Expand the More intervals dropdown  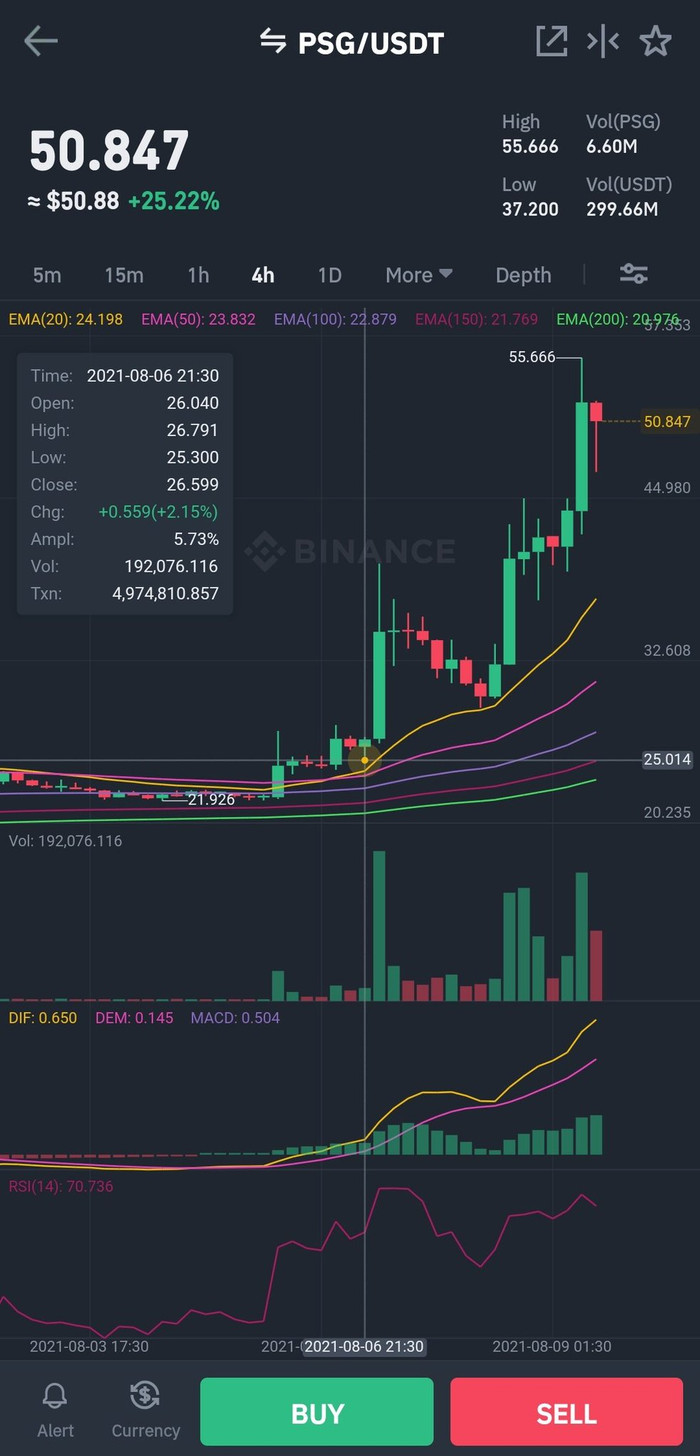pyautogui.click(x=418, y=275)
